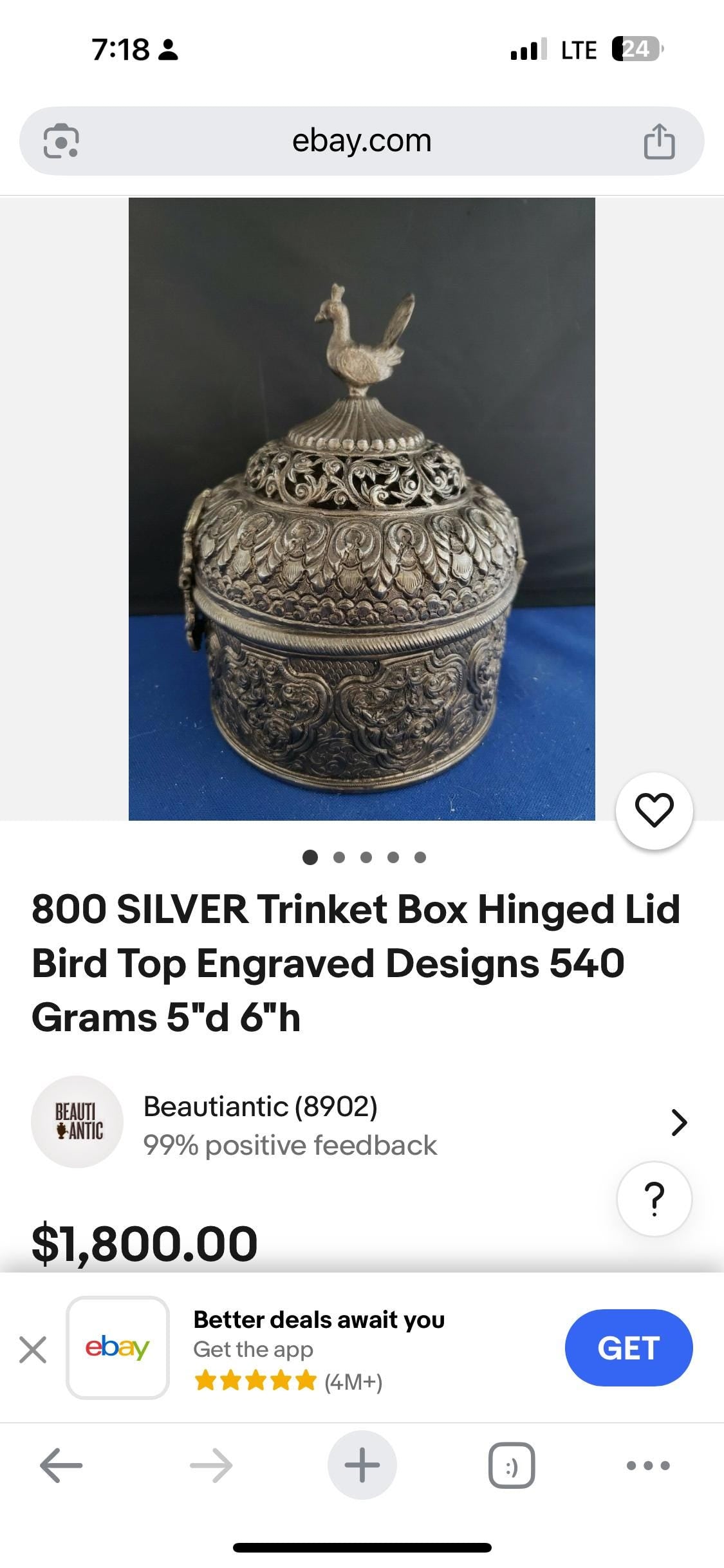Select the third image carousel dot

pos(367,857)
